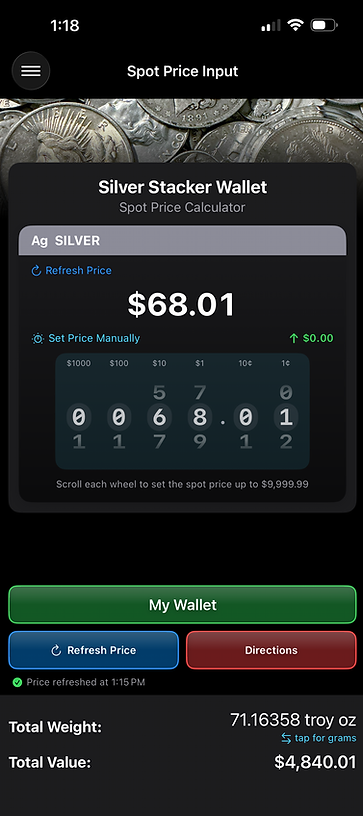Open the hamburger menu button
Screen dimensions: 363x816
coord(31,71)
